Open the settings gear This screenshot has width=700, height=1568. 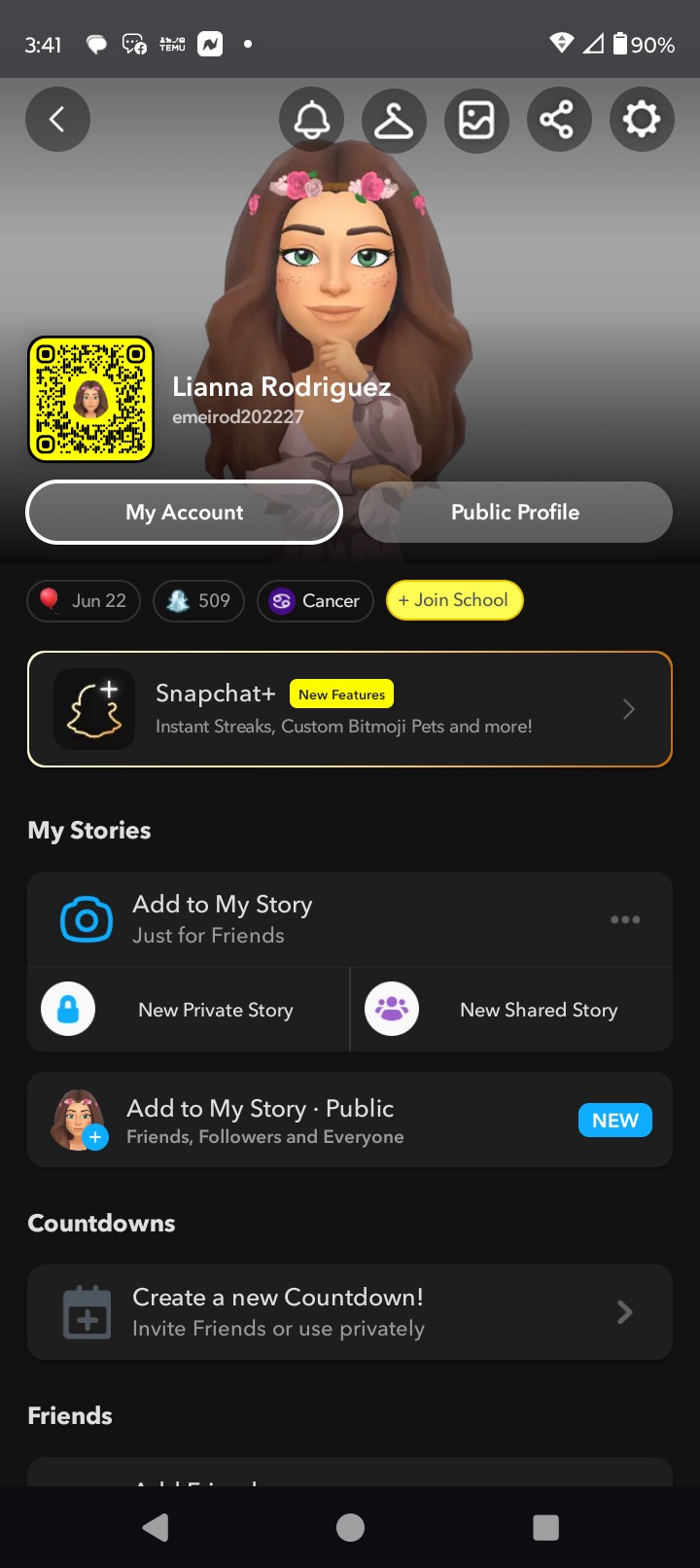[x=642, y=120]
